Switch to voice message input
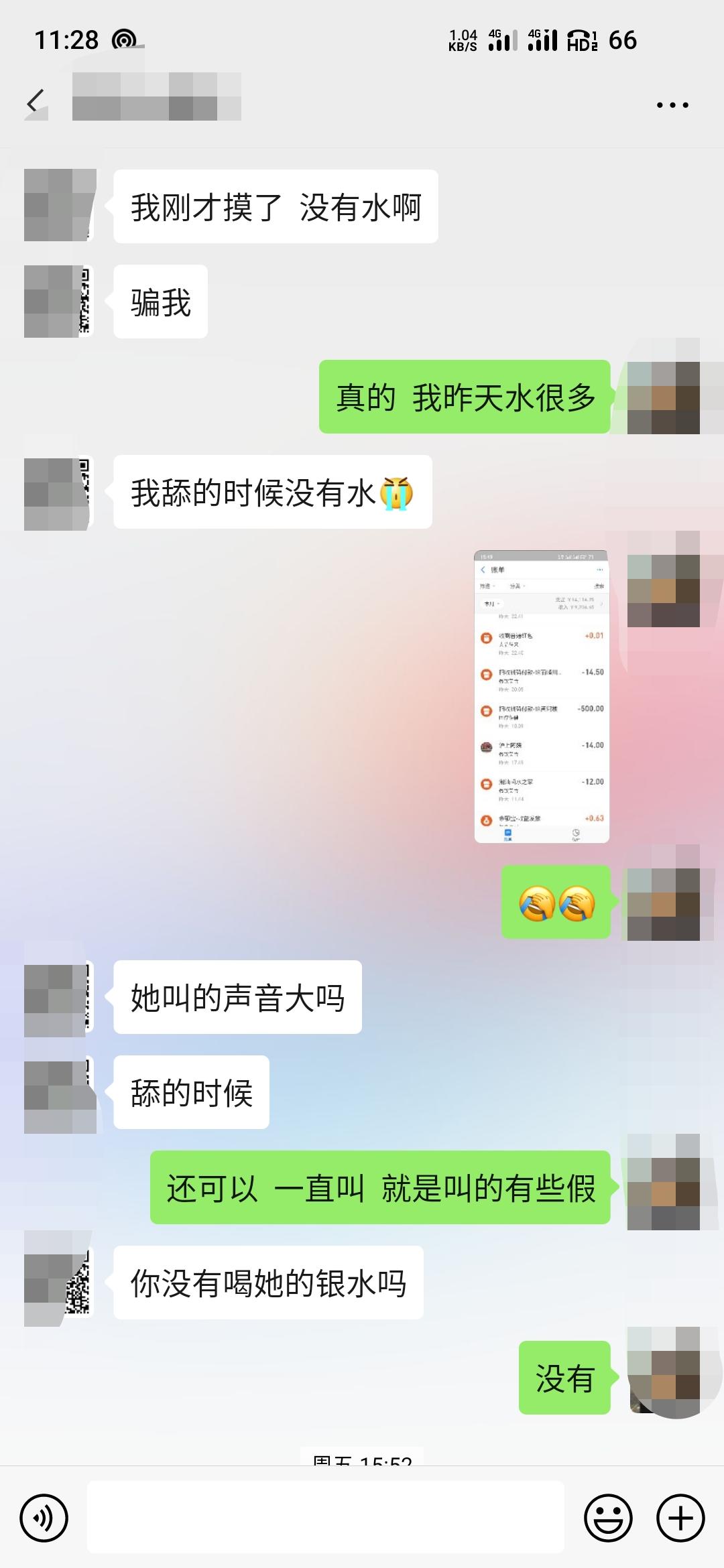Image resolution: width=724 pixels, height=1568 pixels. point(44,1518)
